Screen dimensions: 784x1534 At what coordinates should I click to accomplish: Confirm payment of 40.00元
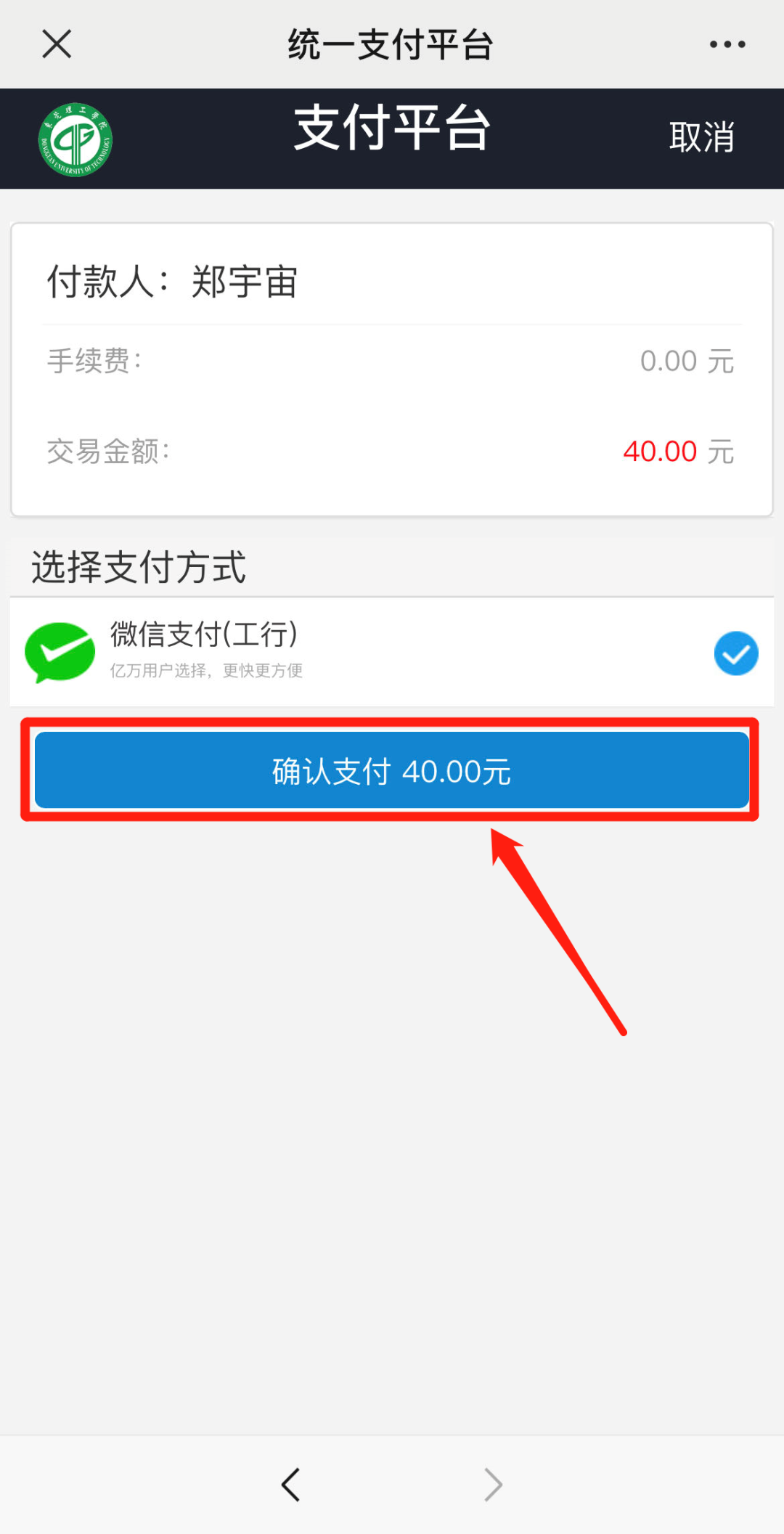(392, 770)
